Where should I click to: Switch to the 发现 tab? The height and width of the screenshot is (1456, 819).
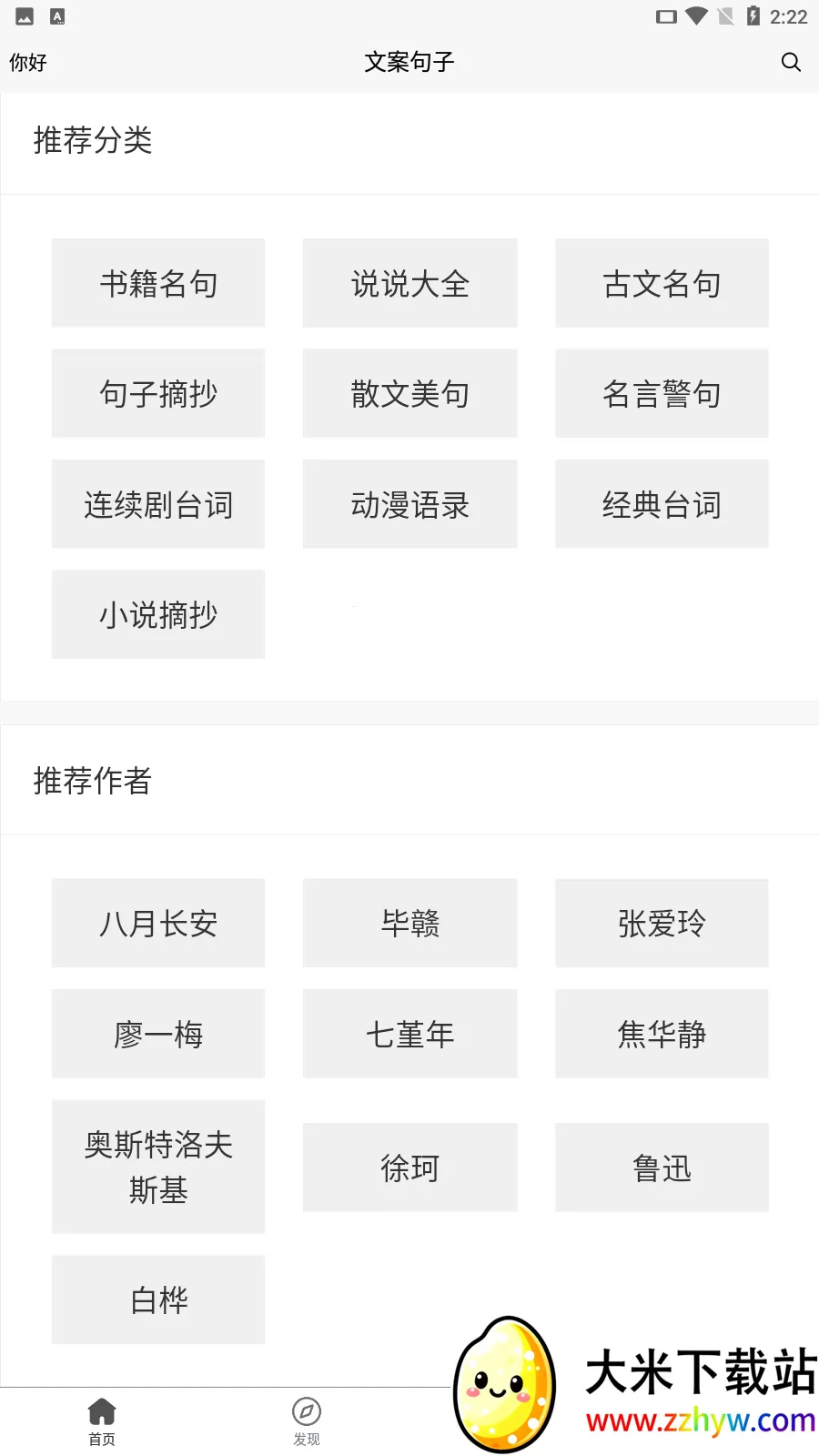(x=307, y=1420)
